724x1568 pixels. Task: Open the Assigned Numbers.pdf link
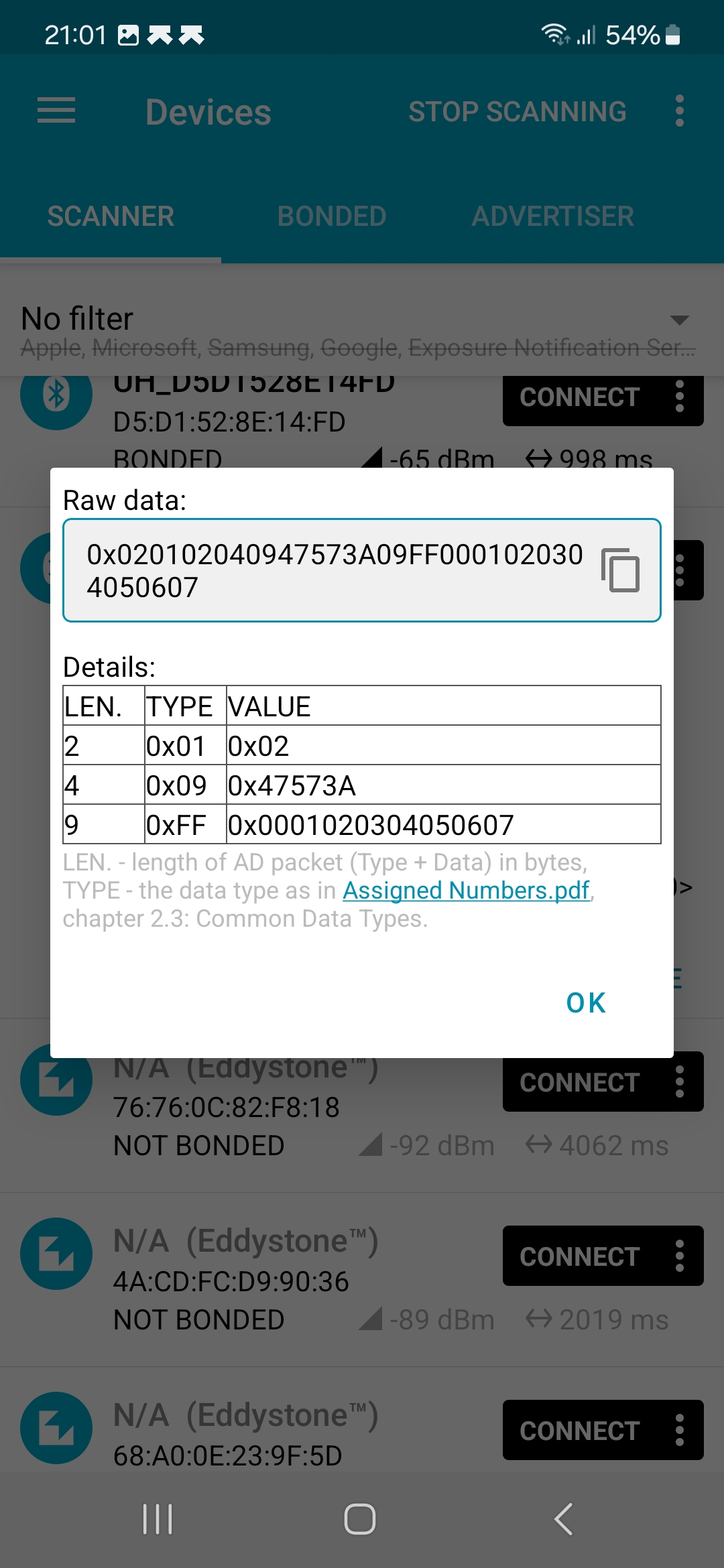pyautogui.click(x=466, y=891)
